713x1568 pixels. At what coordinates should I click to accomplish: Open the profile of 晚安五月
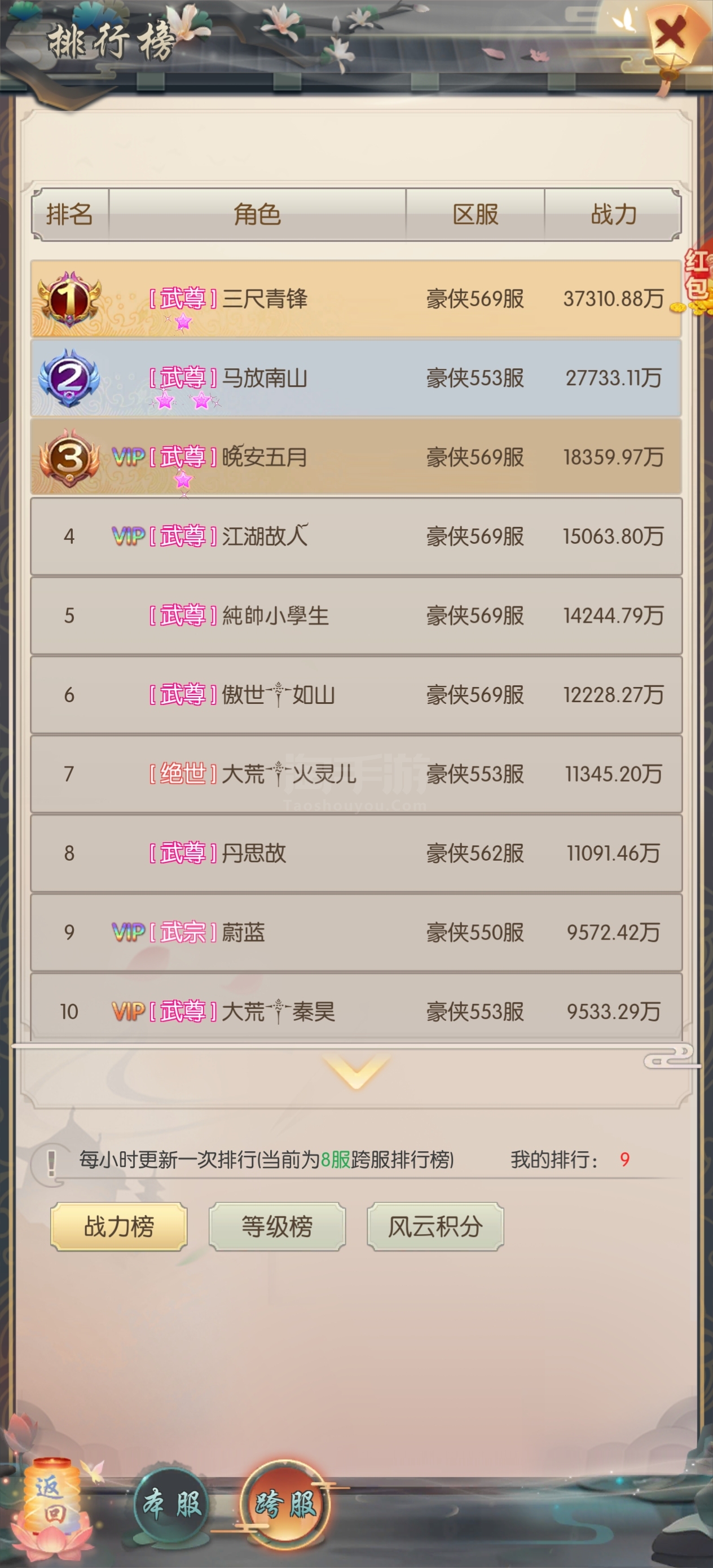click(x=356, y=457)
